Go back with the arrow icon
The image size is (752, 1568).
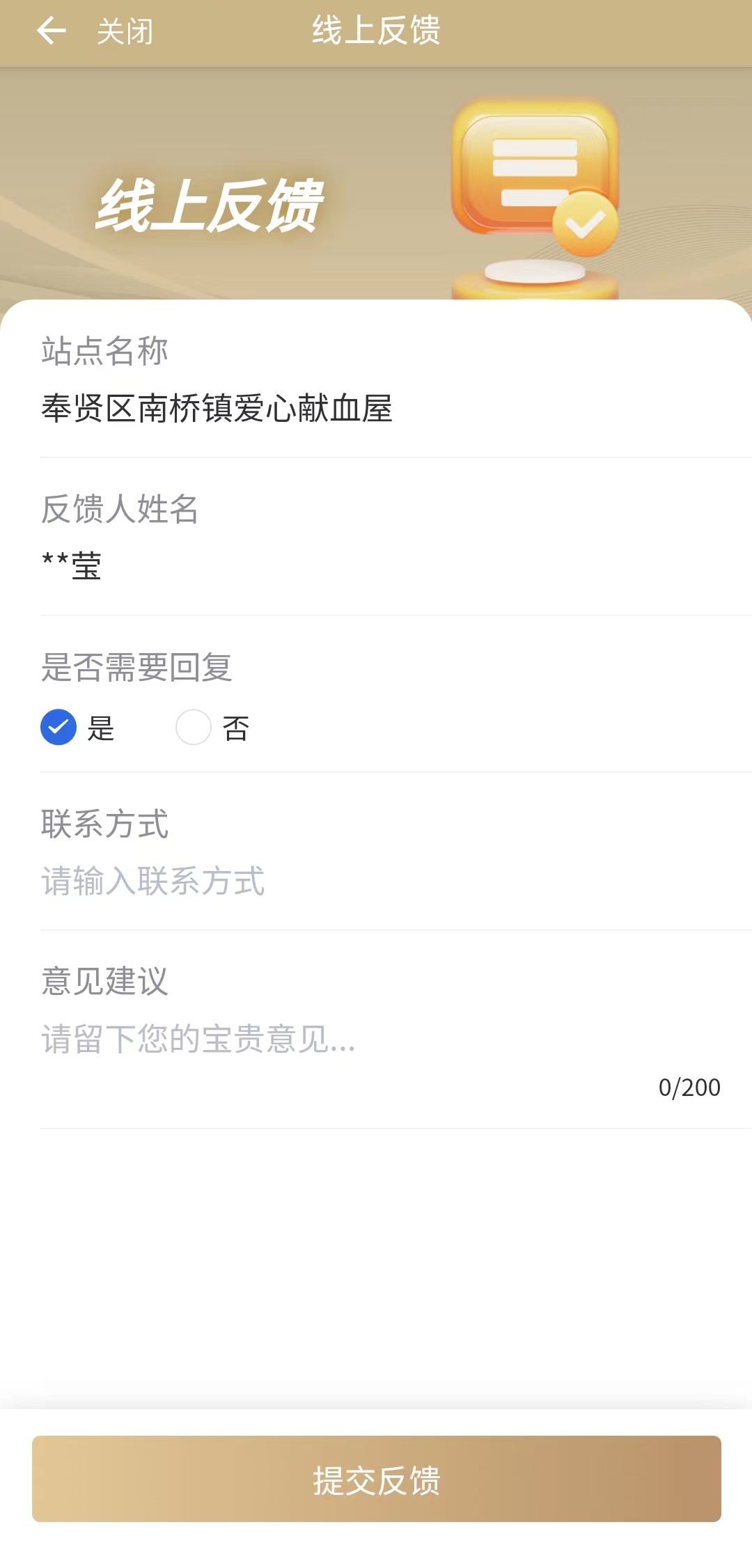coord(52,31)
